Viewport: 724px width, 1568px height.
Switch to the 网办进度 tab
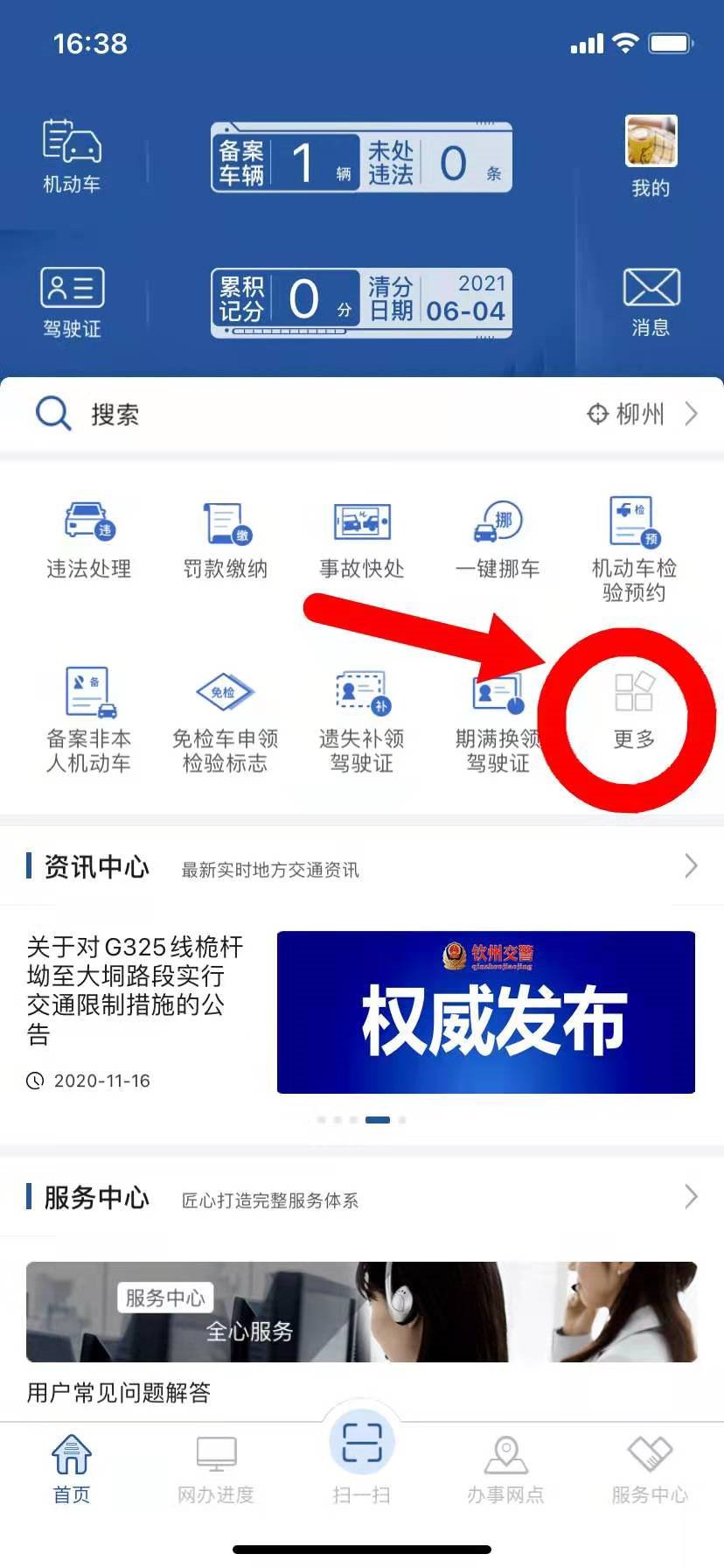(216, 1470)
